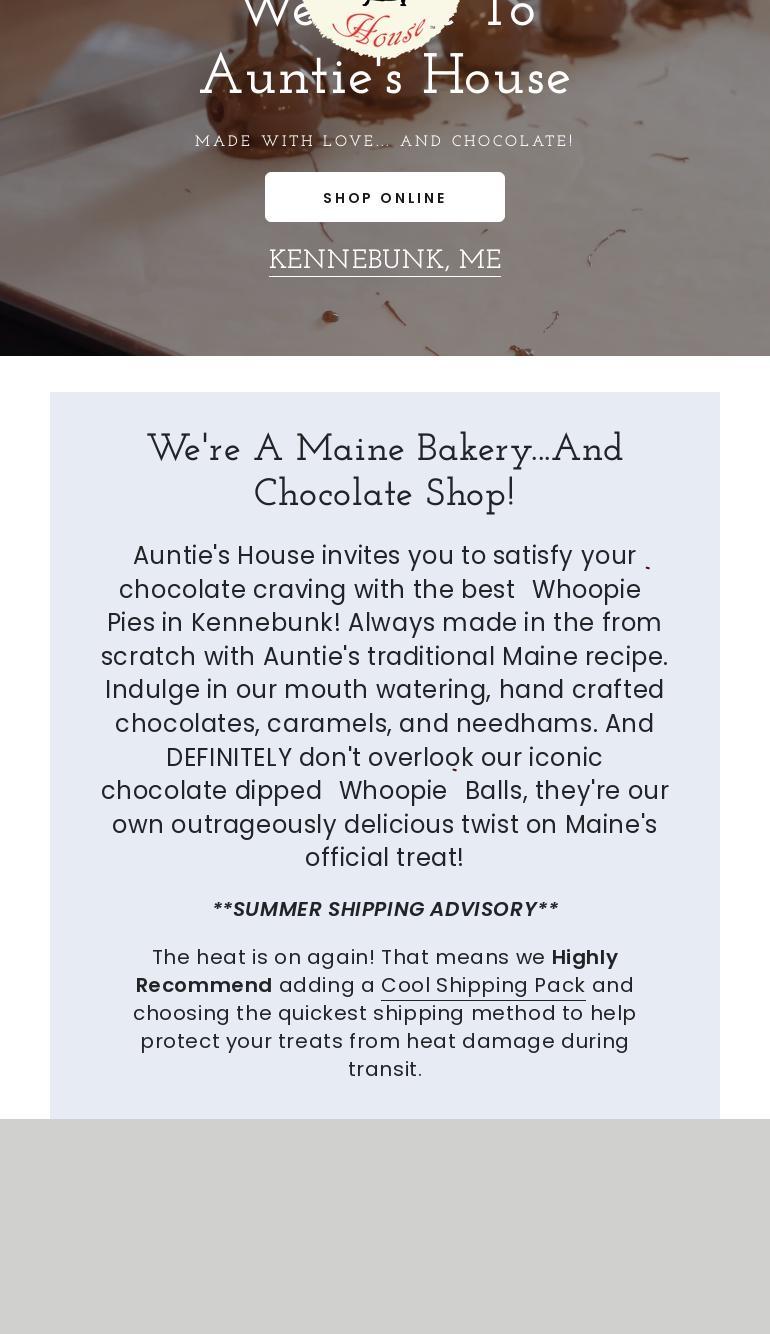Click the 'We're A Maine Bakery' heading
The image size is (770, 1334).
385,472
